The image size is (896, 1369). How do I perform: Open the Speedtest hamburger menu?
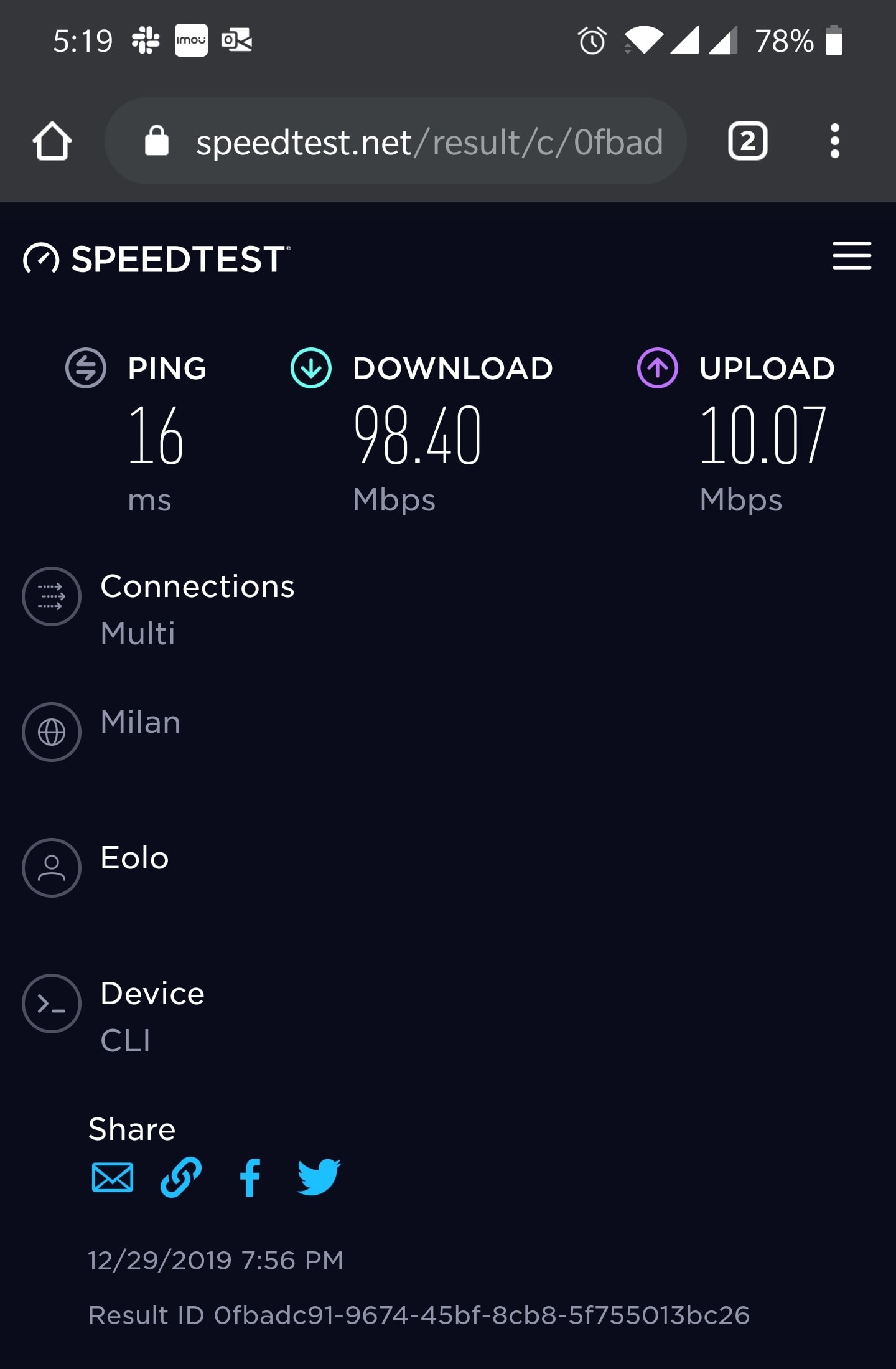[851, 256]
